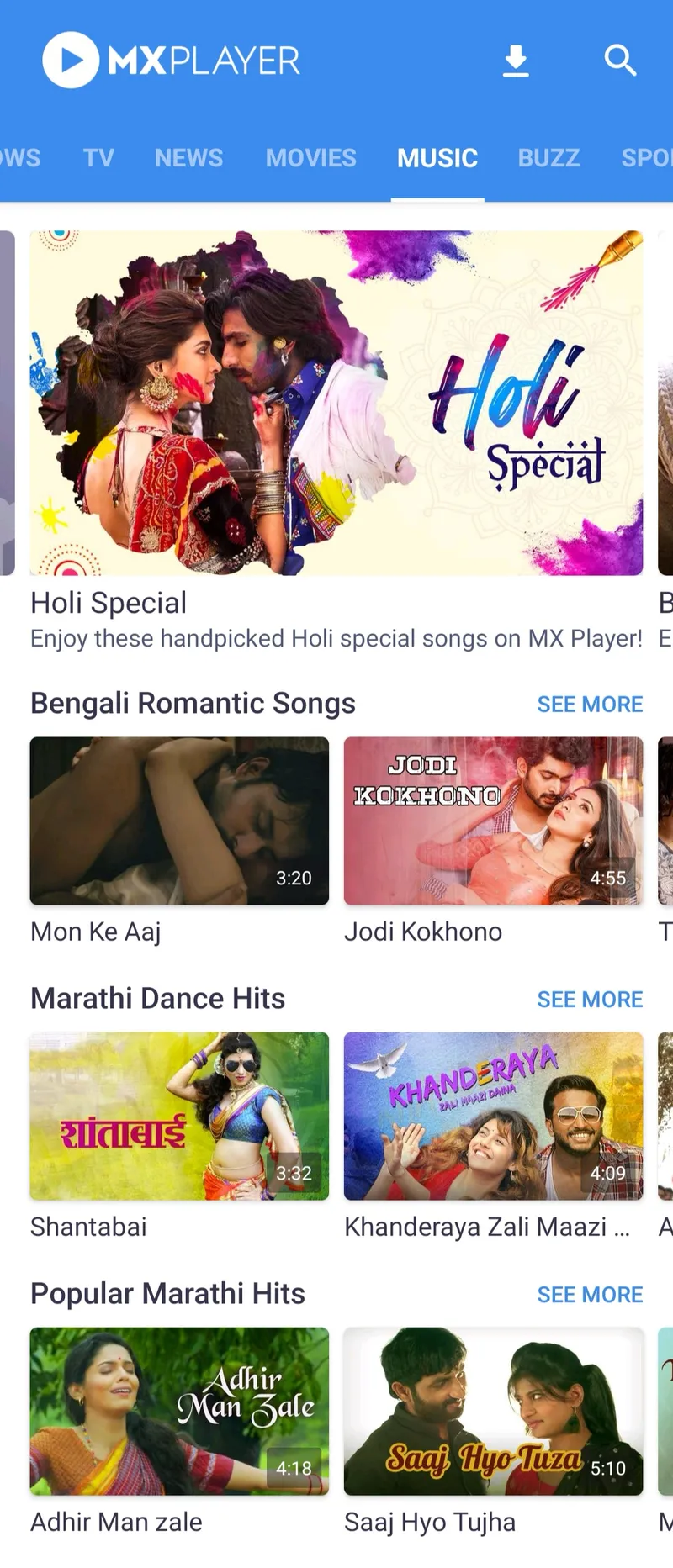Tap the play icon inside MX Player logo
The width and height of the screenshot is (673, 1568).
pyautogui.click(x=72, y=60)
